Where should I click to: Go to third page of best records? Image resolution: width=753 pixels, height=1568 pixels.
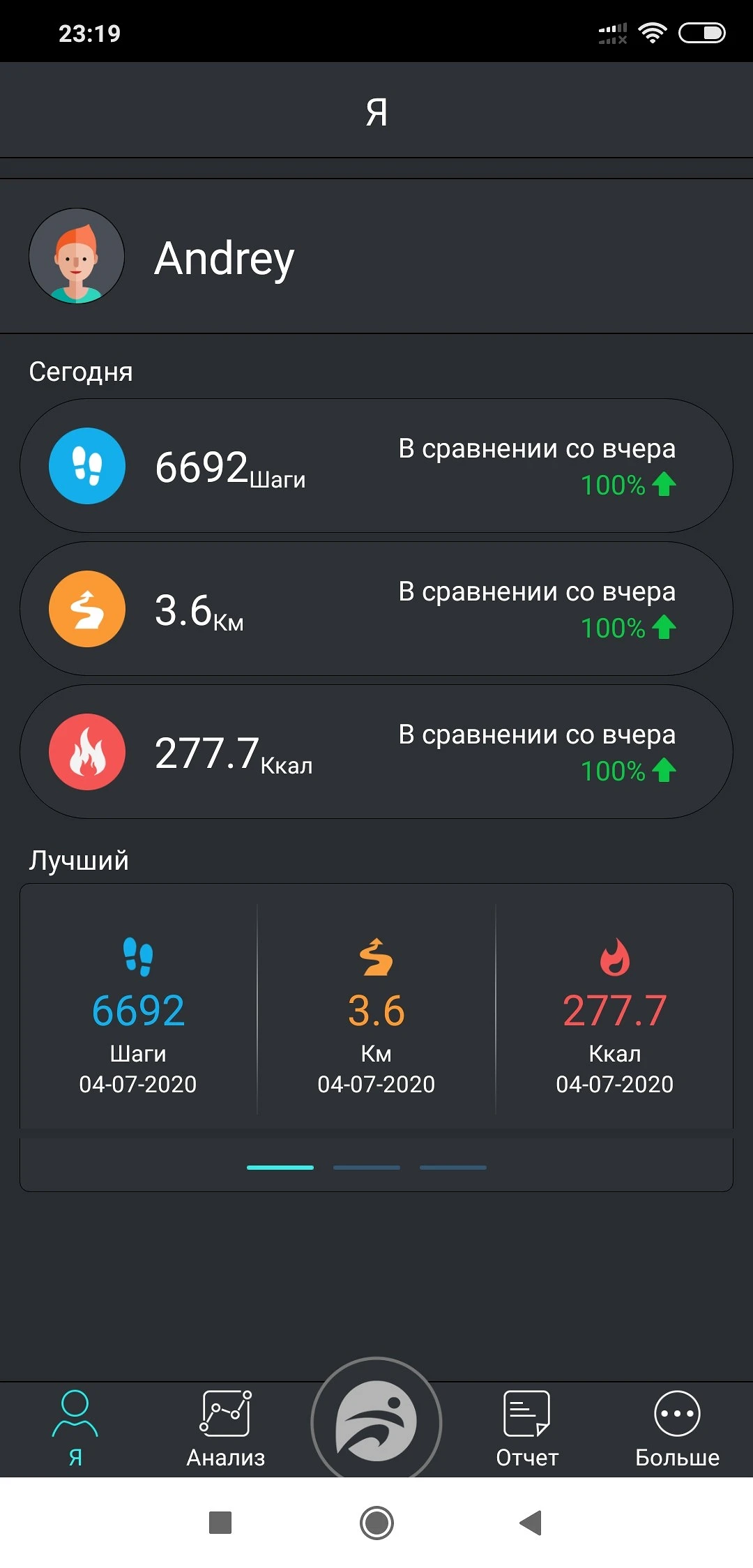[x=453, y=1167]
